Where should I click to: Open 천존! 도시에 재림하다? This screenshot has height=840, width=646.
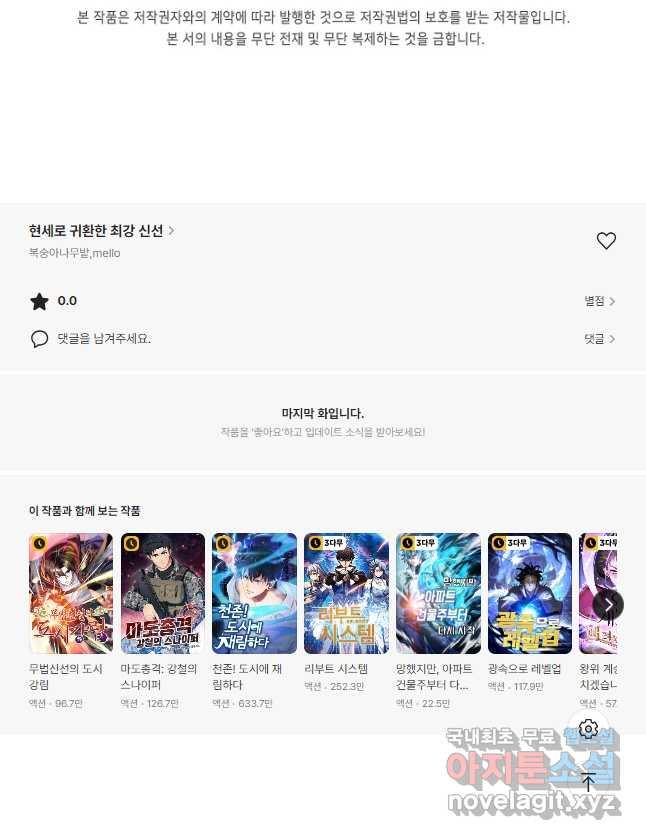[254, 593]
